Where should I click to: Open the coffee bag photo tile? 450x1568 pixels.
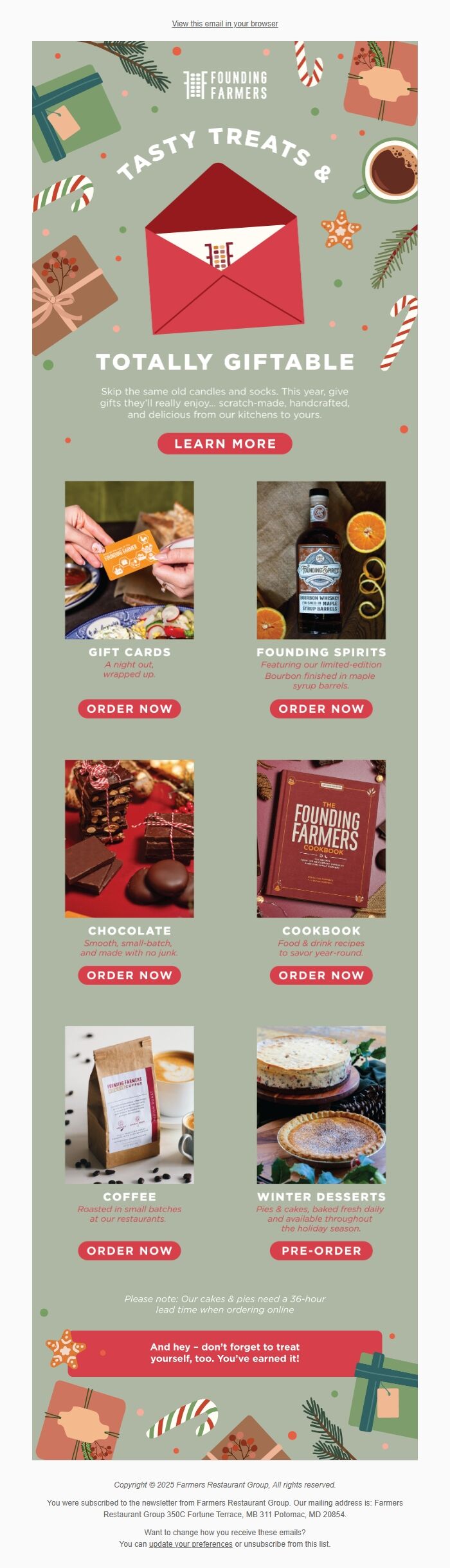pos(129,1105)
